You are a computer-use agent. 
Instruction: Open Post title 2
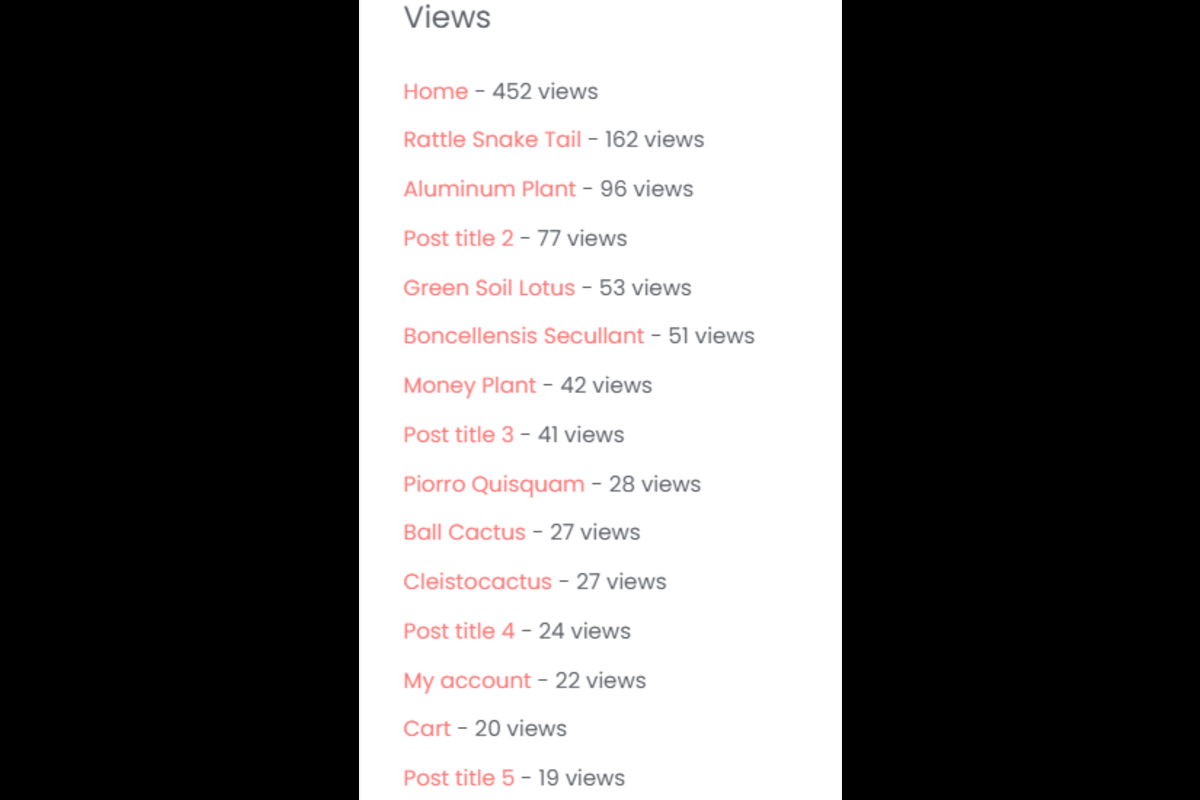click(x=459, y=238)
